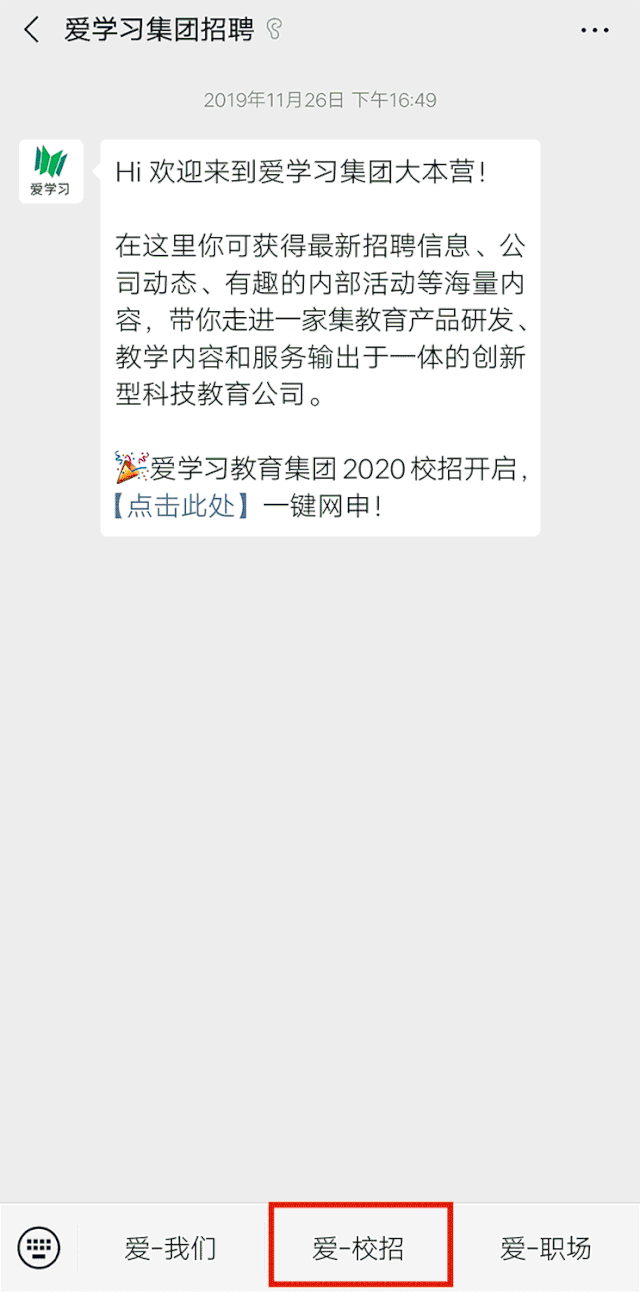Open the three-dot overflow menu
The width and height of the screenshot is (640, 1292).
594,30
